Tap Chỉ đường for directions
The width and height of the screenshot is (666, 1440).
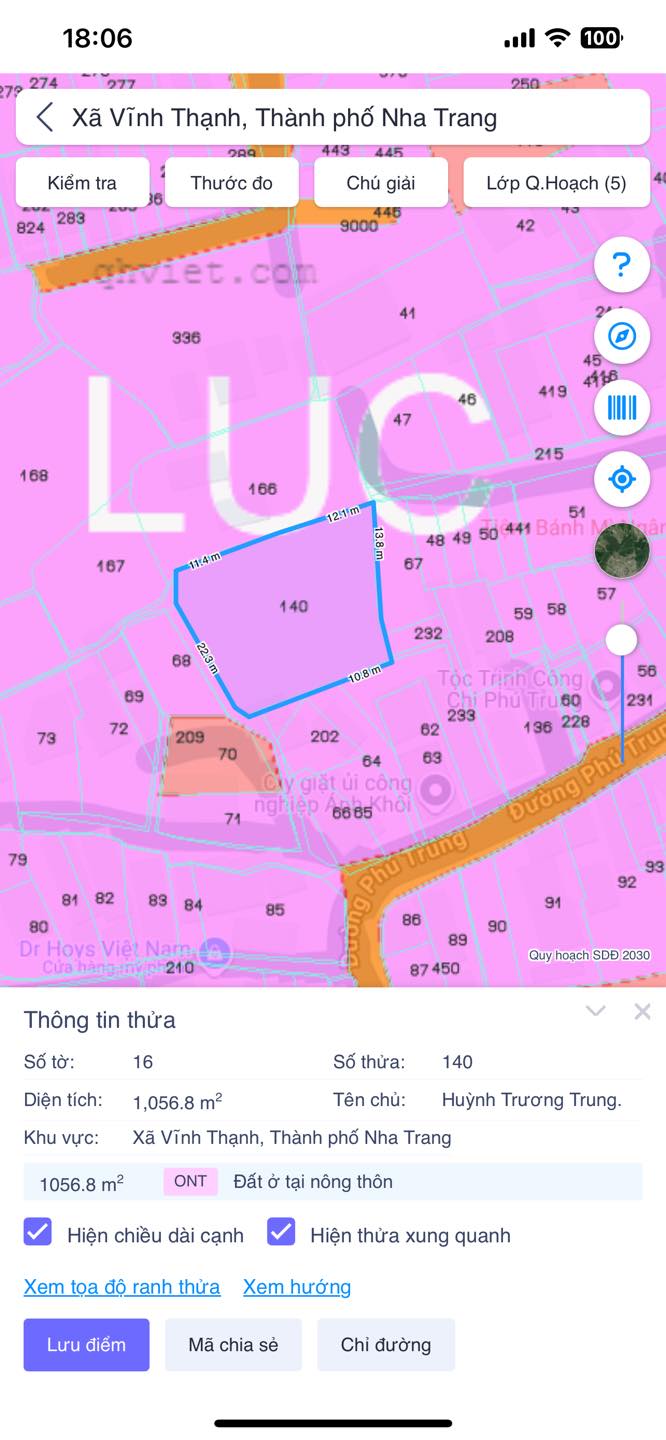(386, 1345)
